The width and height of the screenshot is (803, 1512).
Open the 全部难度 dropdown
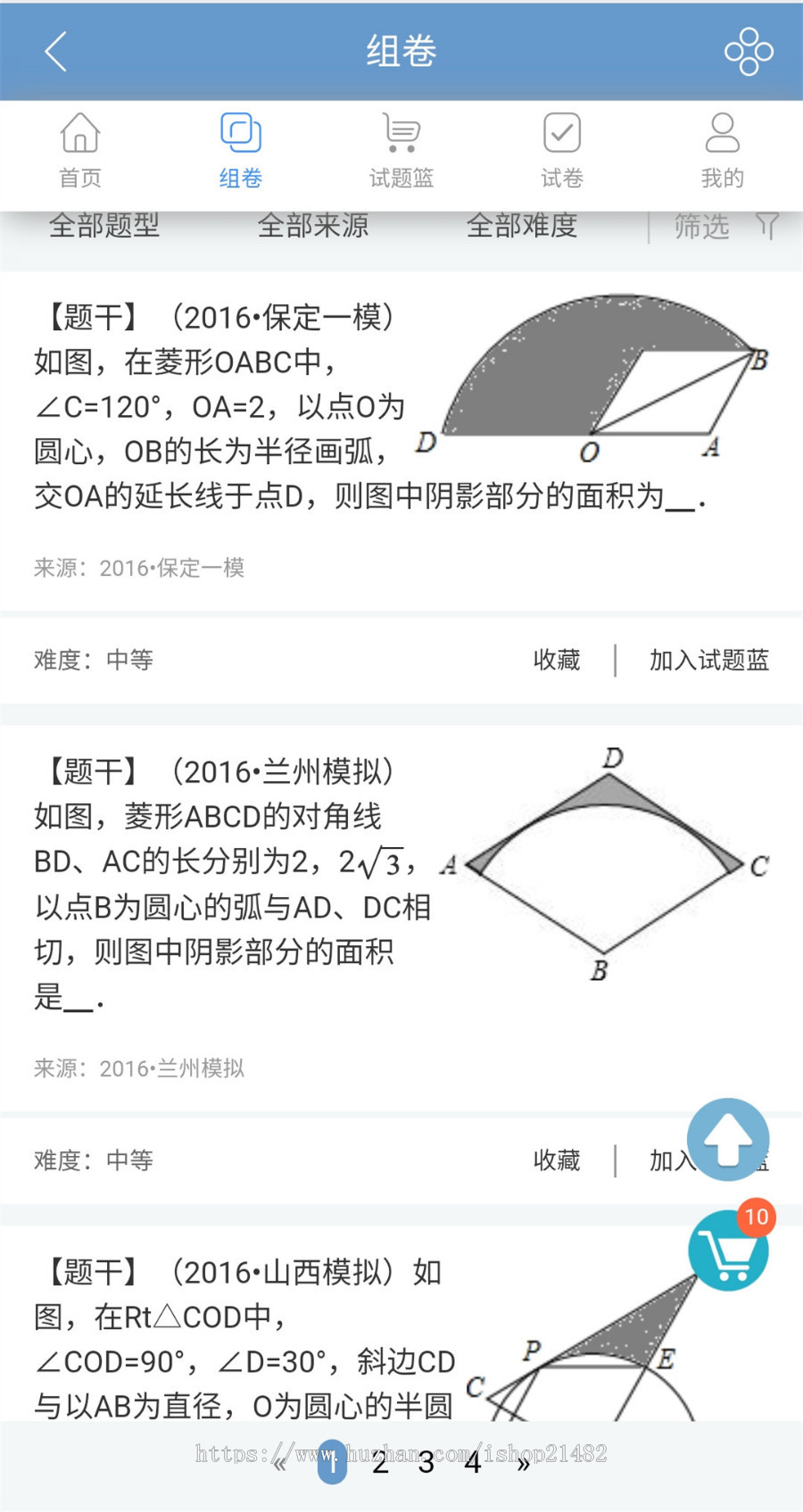[x=524, y=226]
